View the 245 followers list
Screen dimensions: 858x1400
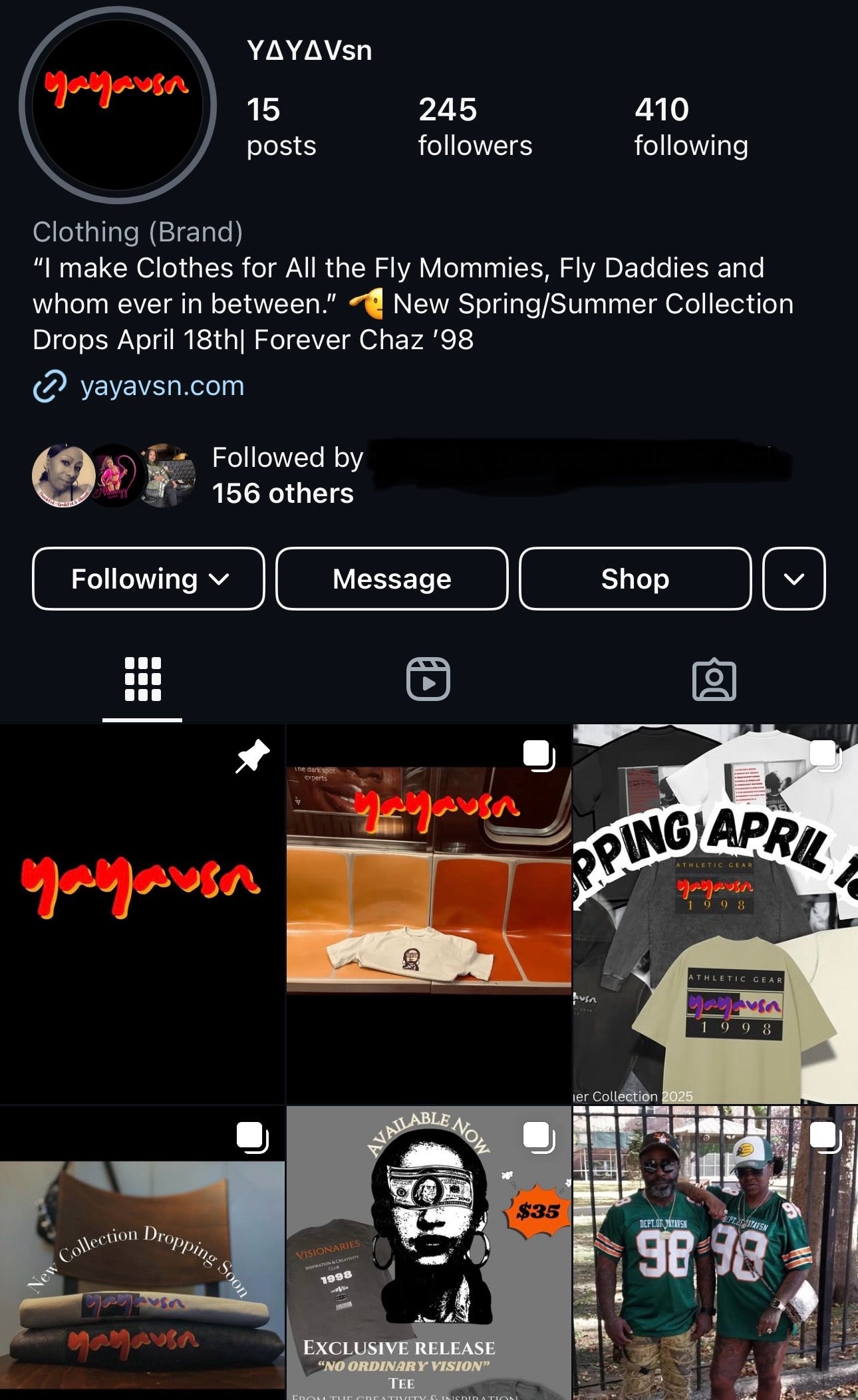pyautogui.click(x=475, y=127)
